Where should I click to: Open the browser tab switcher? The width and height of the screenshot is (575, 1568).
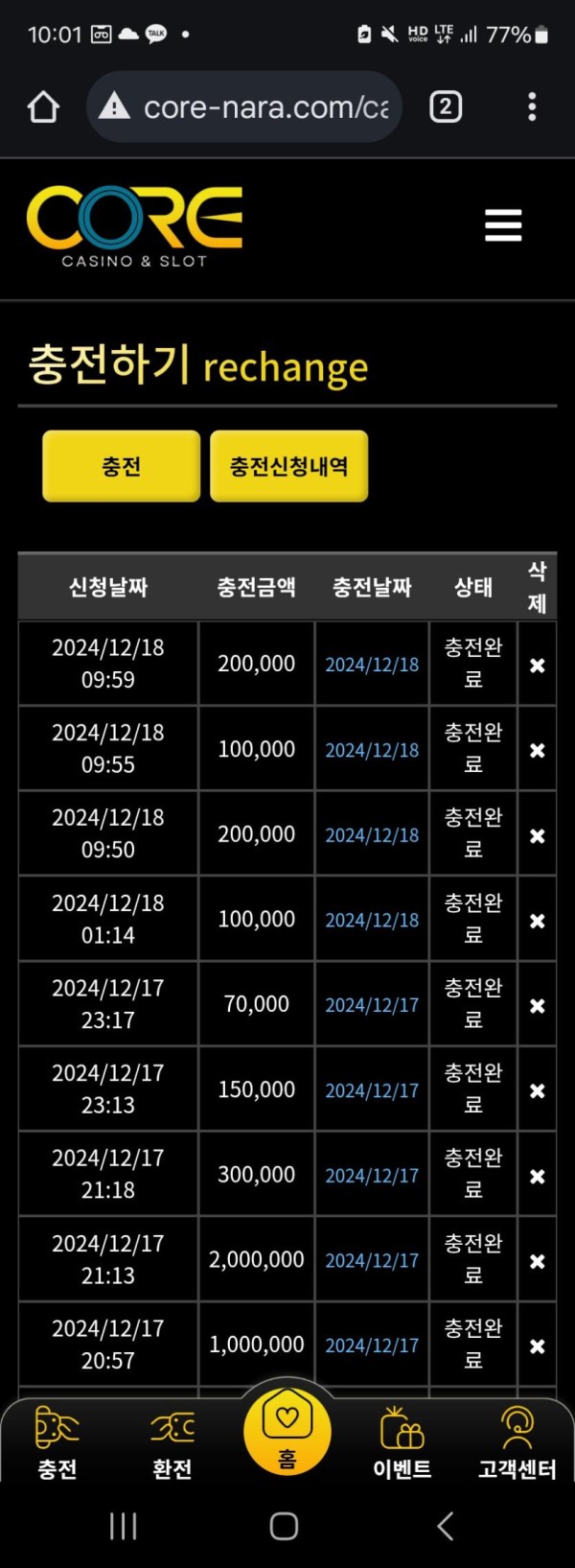pos(446,106)
